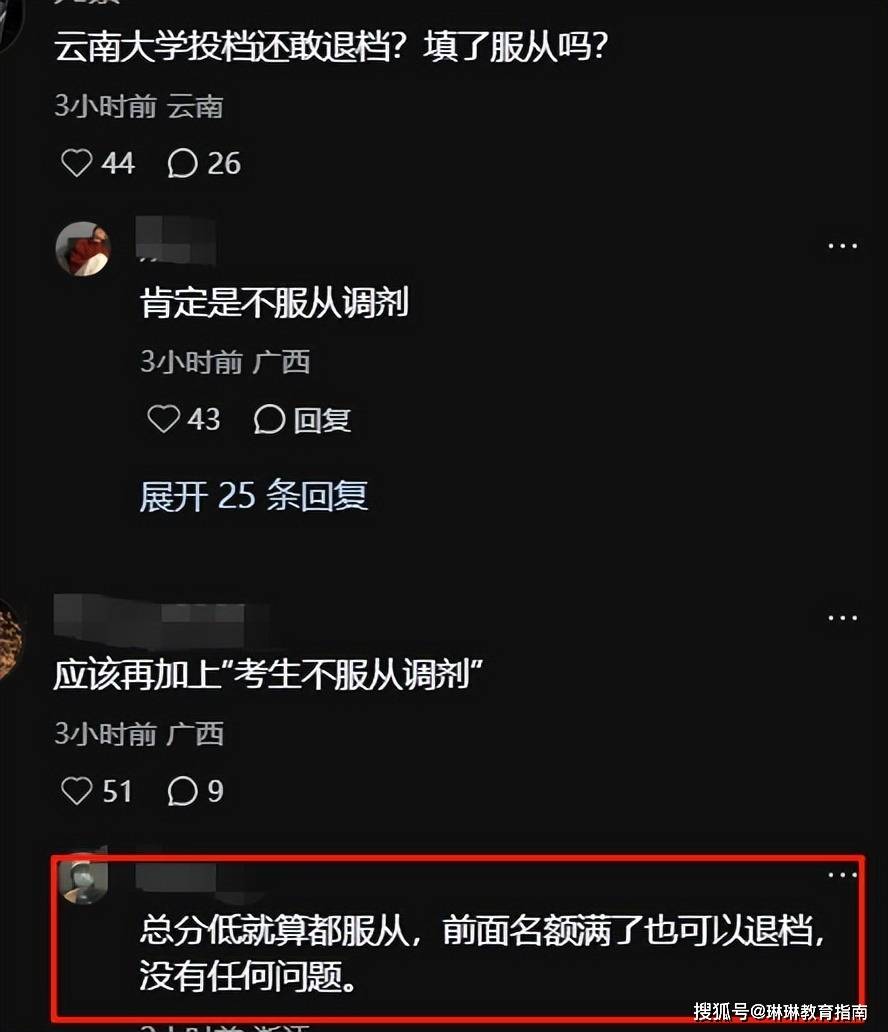Screen dimensions: 888x1032
Task: Open the 9 replies on 考生不服从调剂 comment
Action: click(183, 792)
